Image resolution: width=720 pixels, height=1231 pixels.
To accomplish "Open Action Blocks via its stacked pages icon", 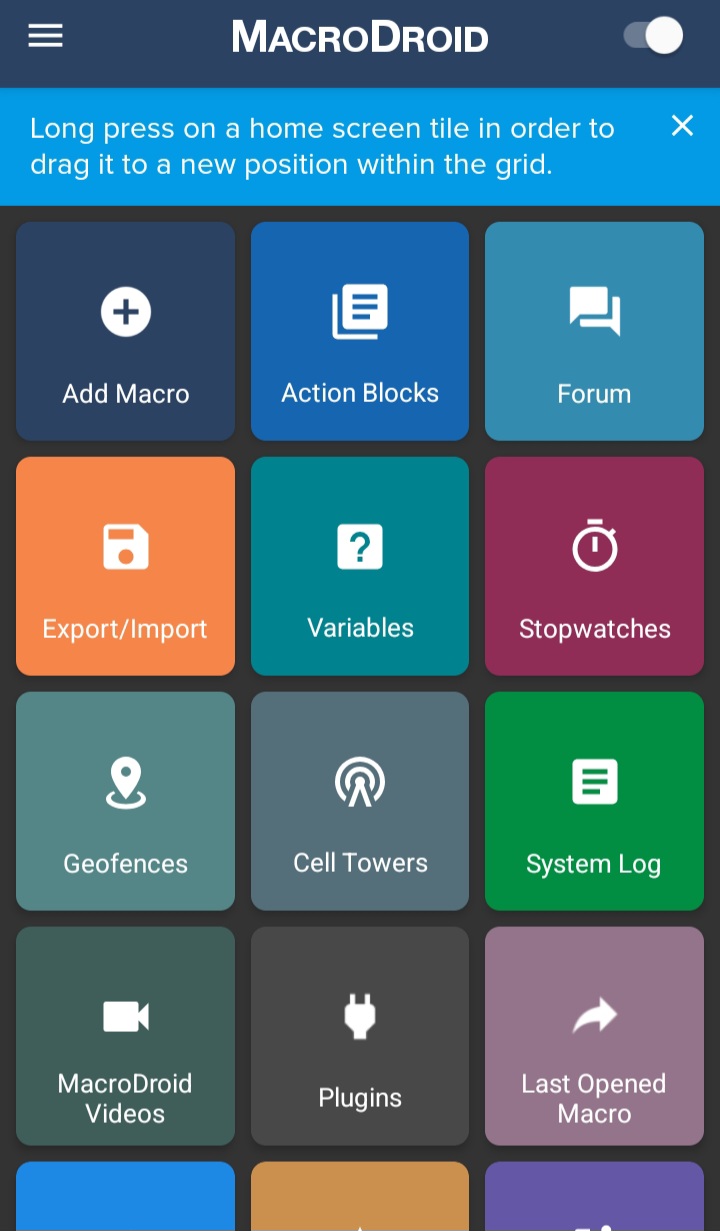I will tap(360, 310).
